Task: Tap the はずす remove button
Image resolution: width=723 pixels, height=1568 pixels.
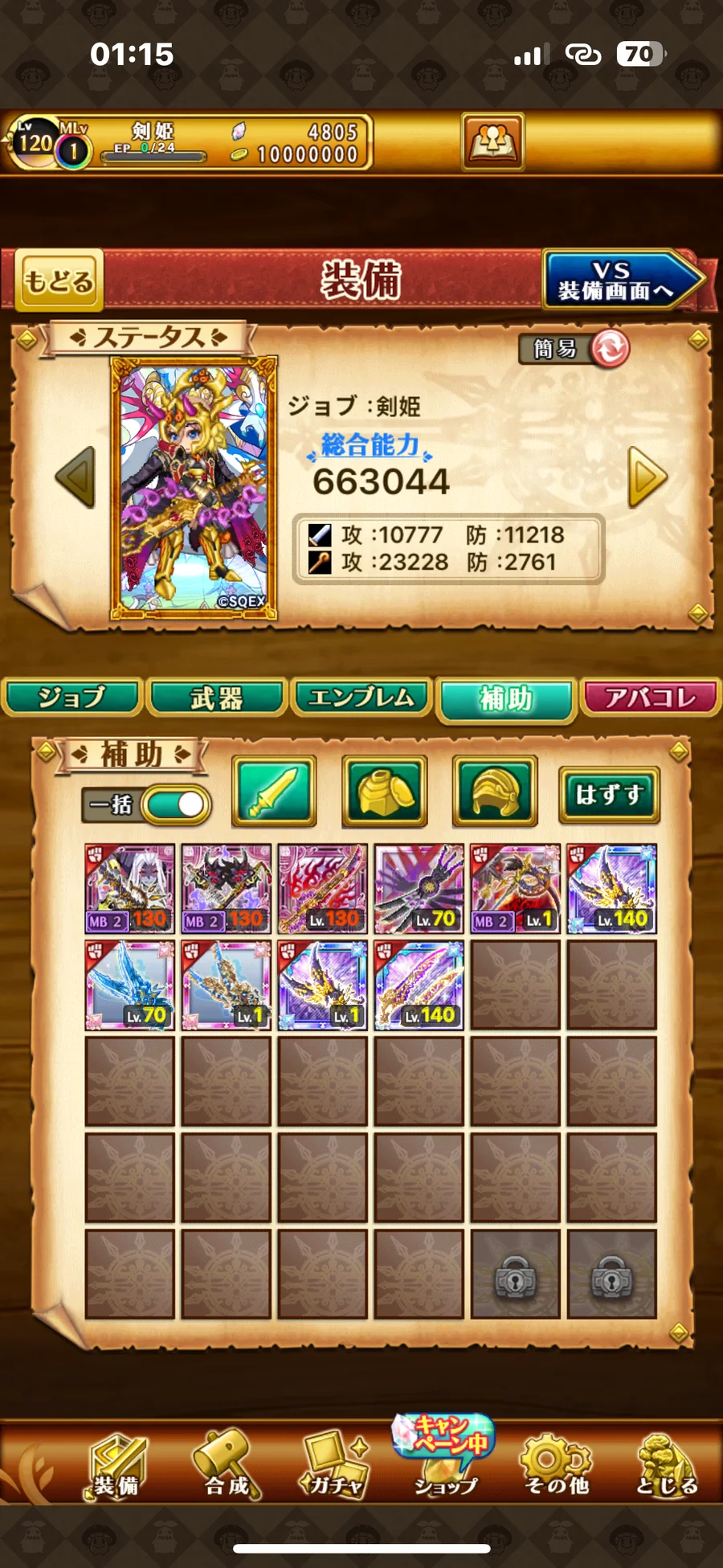Action: (609, 795)
